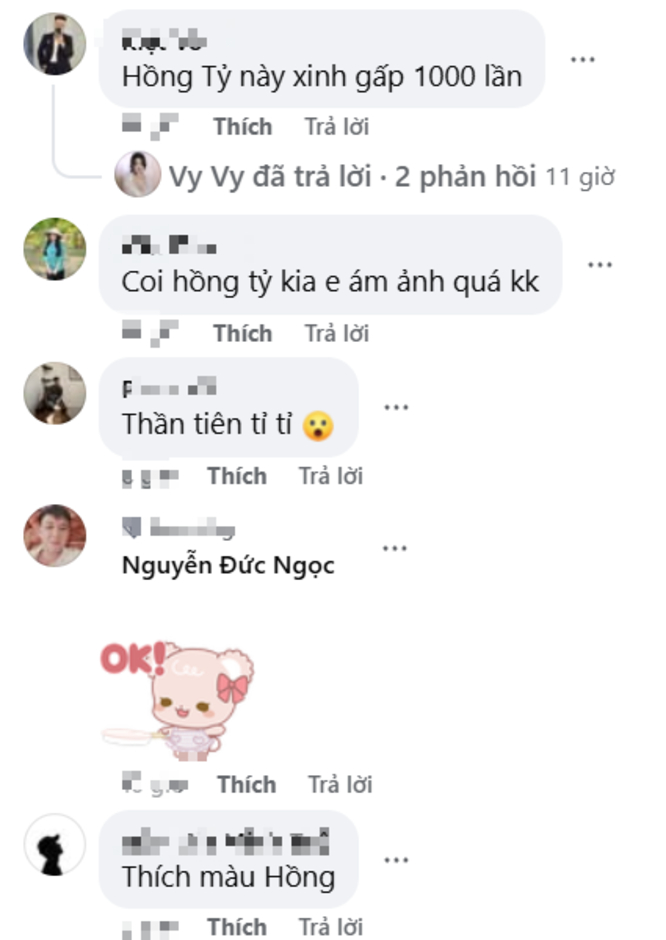
Task: Reply to 'Thần tiên tỉ tỉ' comment
Action: 330,476
